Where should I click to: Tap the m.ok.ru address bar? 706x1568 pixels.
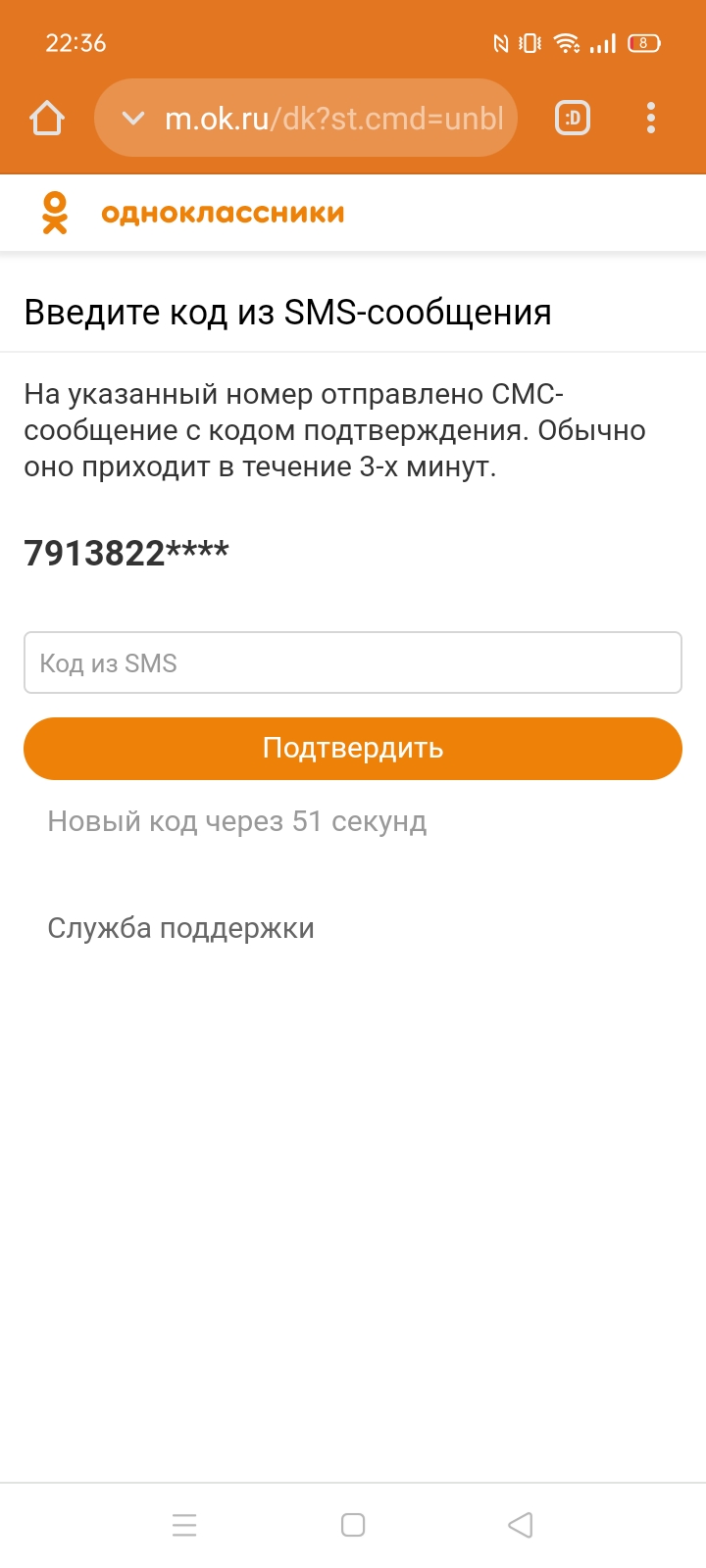pos(333,119)
